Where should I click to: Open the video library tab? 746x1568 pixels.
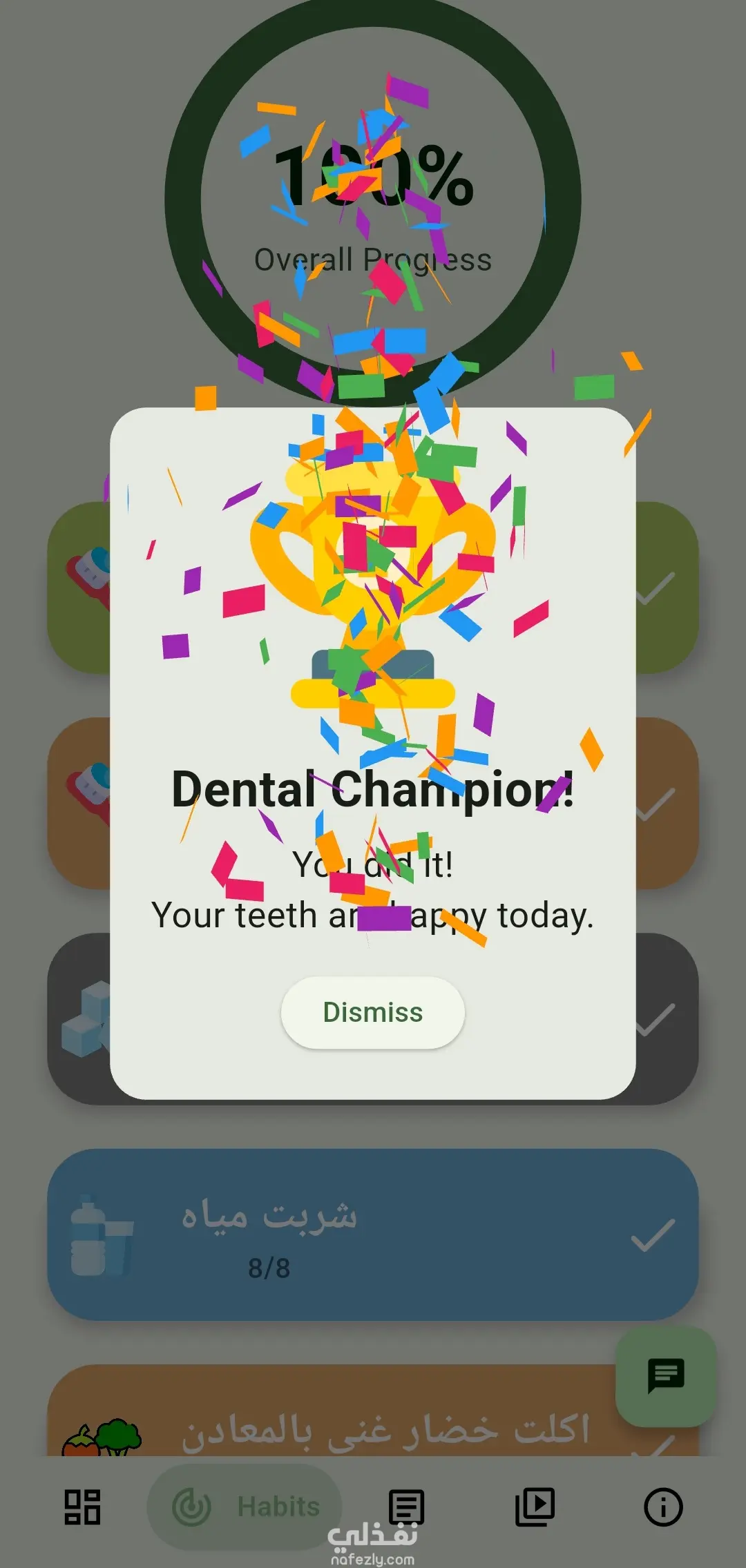coord(535,1507)
